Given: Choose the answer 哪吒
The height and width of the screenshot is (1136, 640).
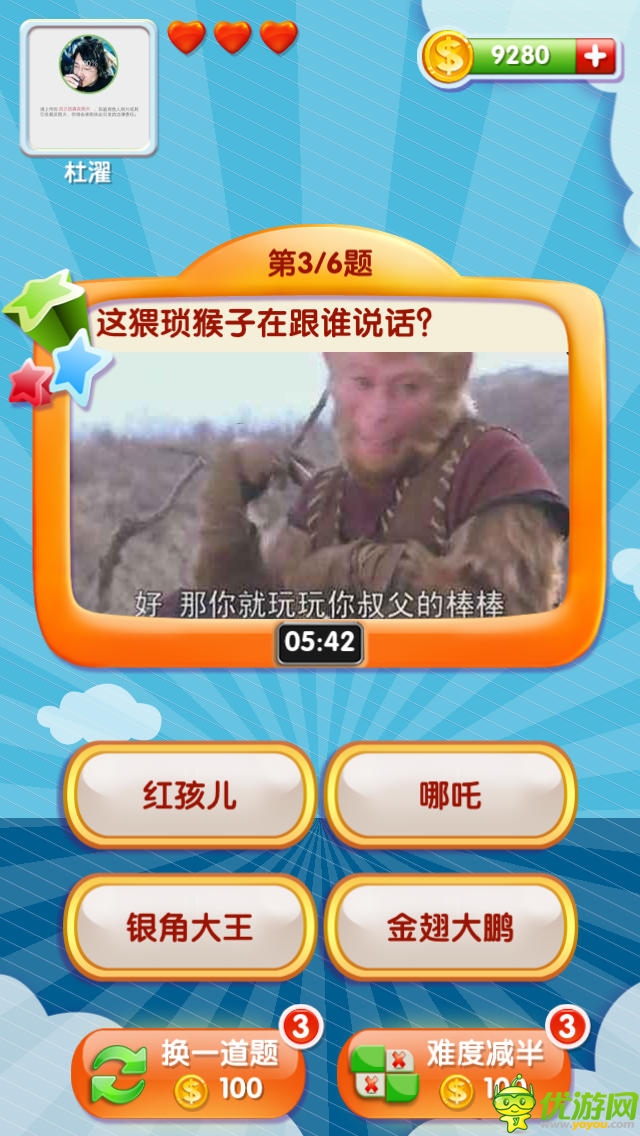Looking at the screenshot, I should click(450, 796).
